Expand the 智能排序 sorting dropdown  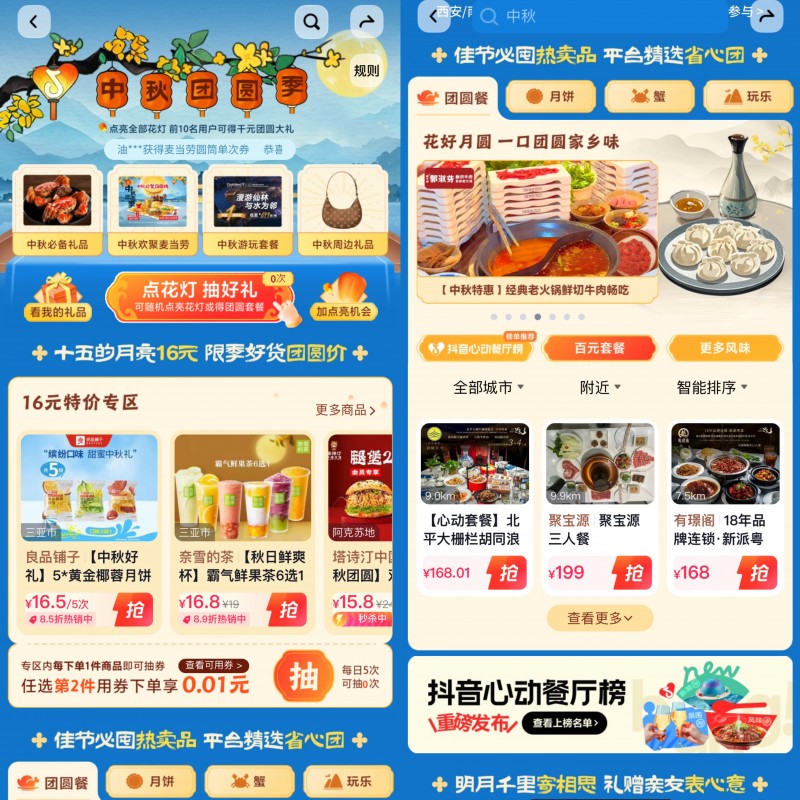pos(712,387)
